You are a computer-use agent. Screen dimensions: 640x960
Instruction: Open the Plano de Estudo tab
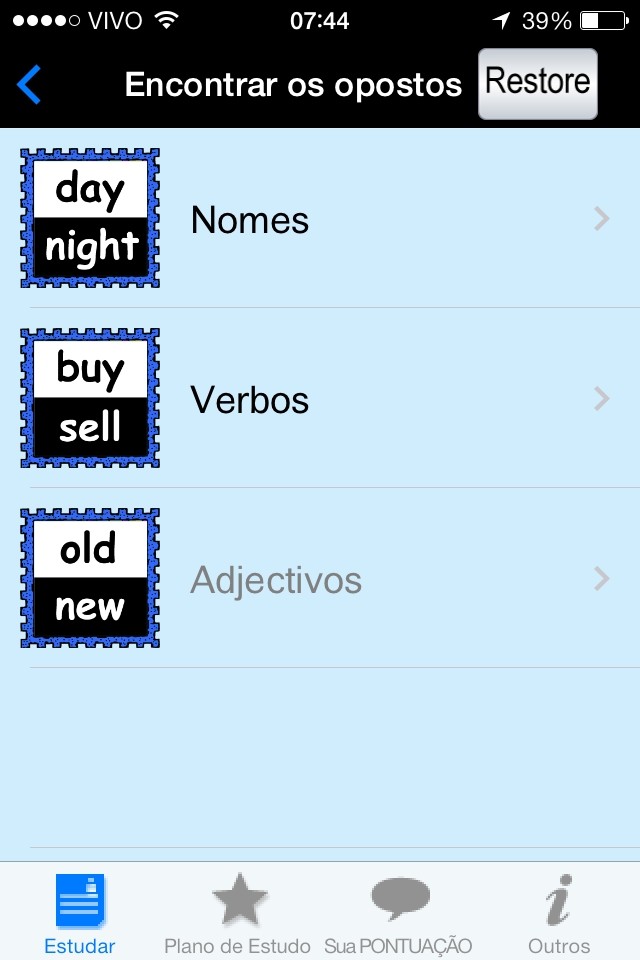coord(238,914)
